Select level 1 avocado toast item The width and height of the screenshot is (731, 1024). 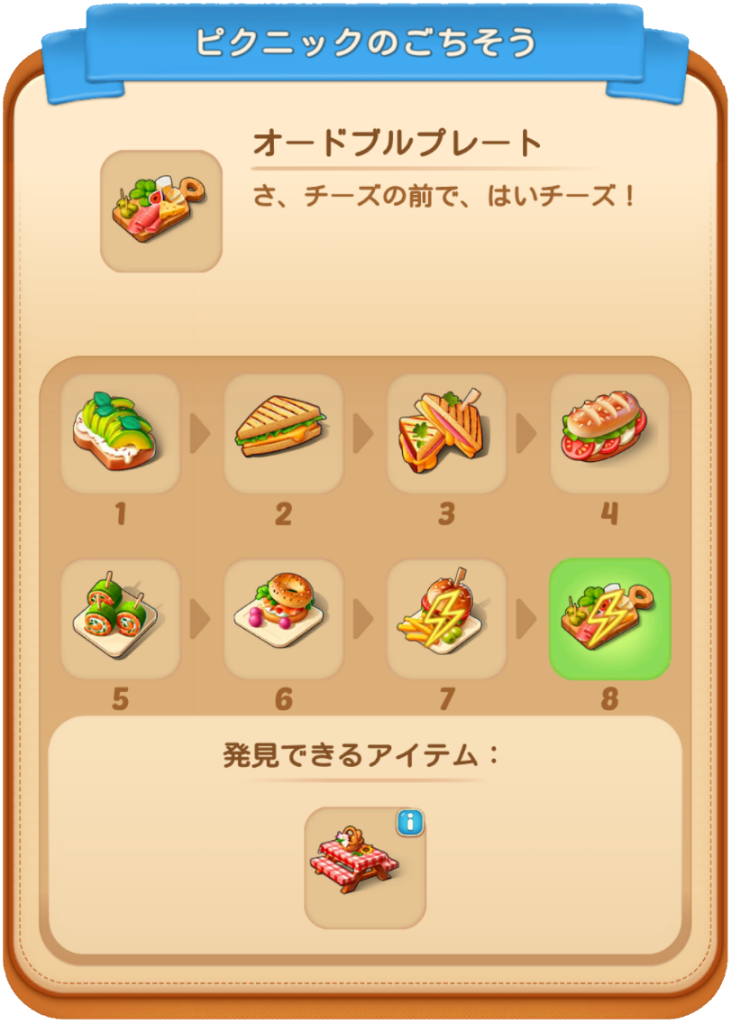(x=120, y=433)
